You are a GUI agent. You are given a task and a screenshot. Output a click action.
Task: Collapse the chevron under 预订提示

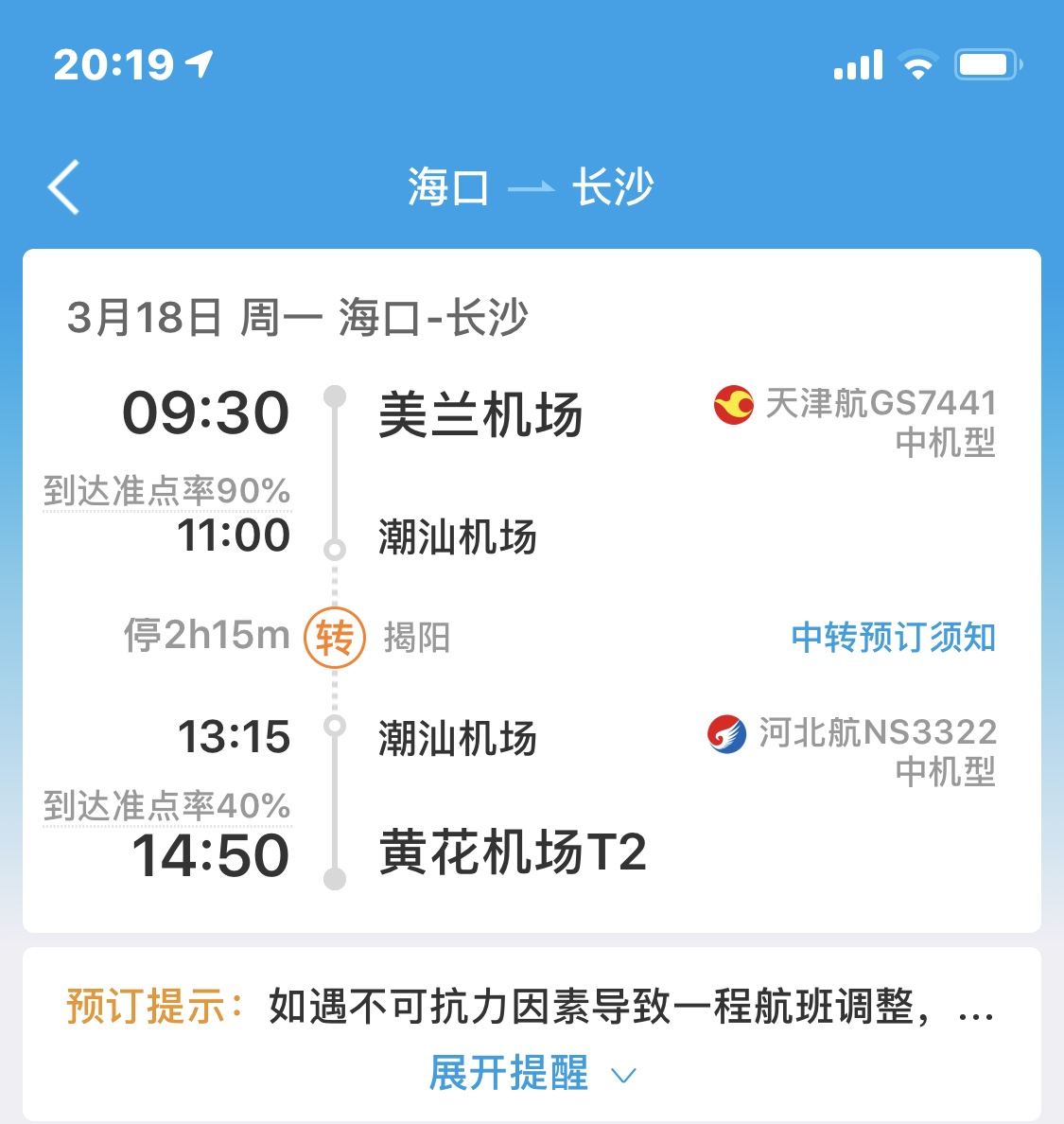(622, 1075)
